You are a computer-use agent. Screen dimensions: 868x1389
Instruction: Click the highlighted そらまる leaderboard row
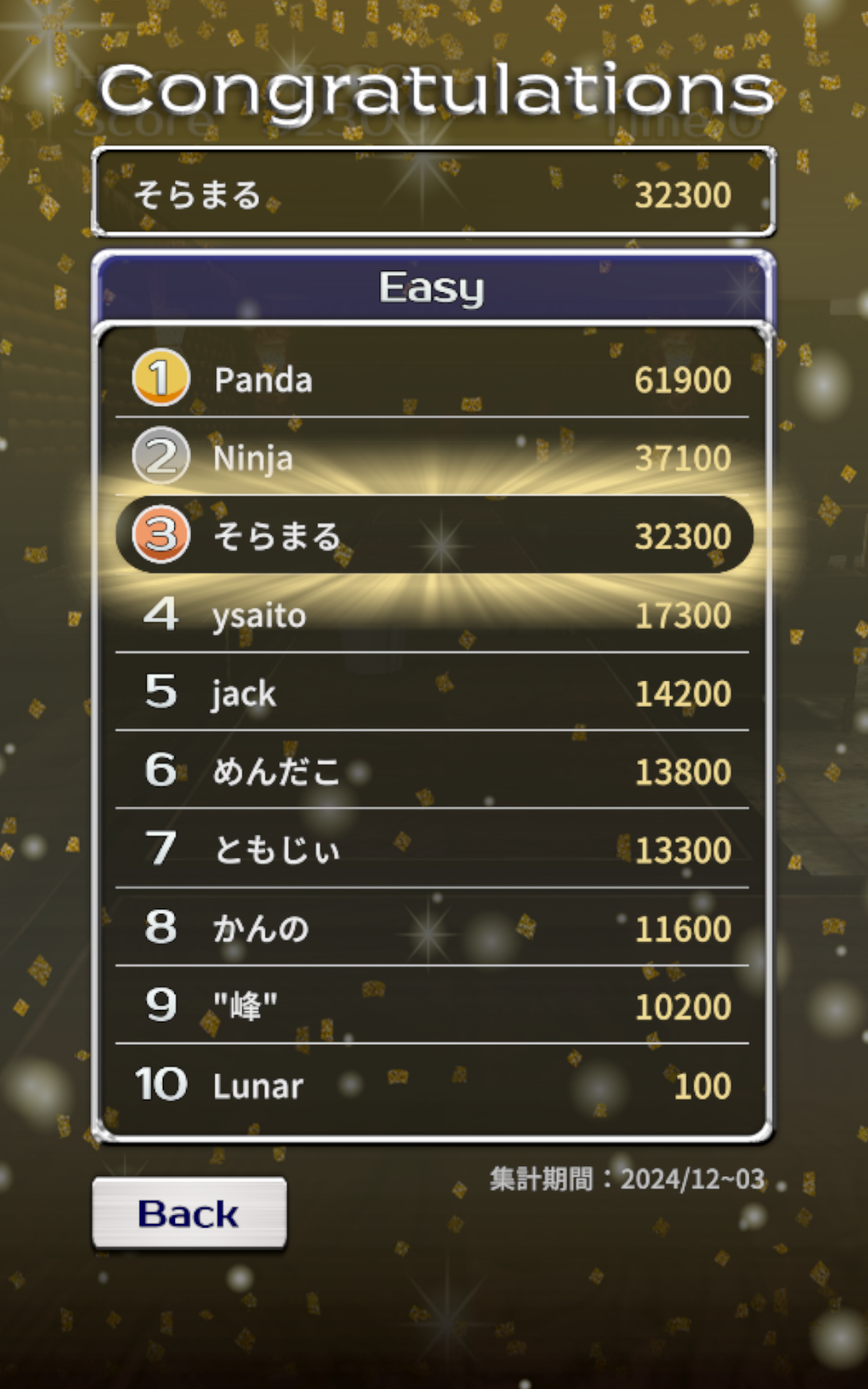(434, 537)
